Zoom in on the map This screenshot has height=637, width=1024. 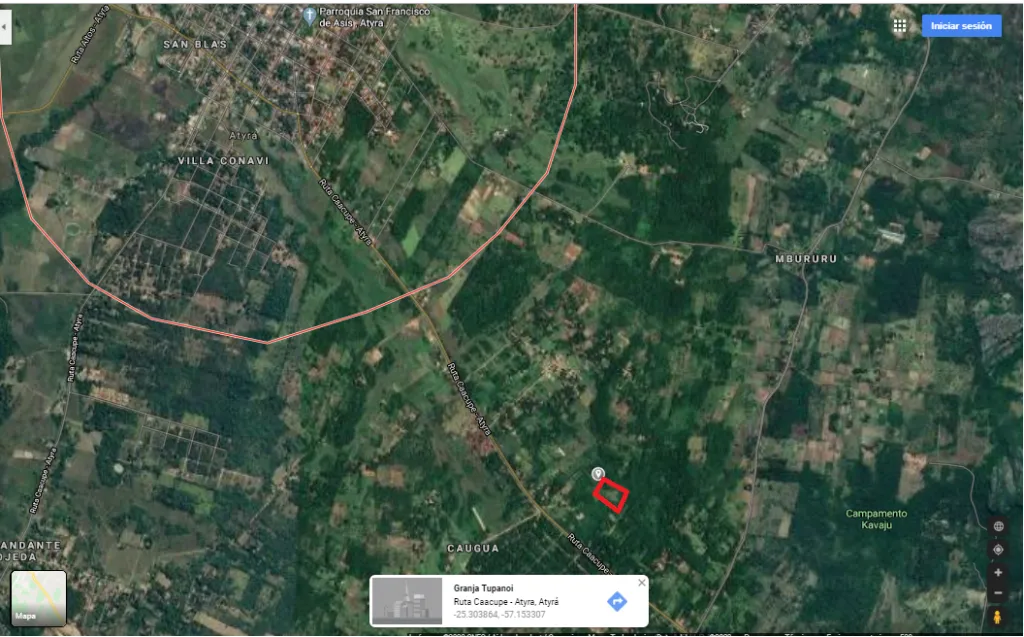pos(997,572)
